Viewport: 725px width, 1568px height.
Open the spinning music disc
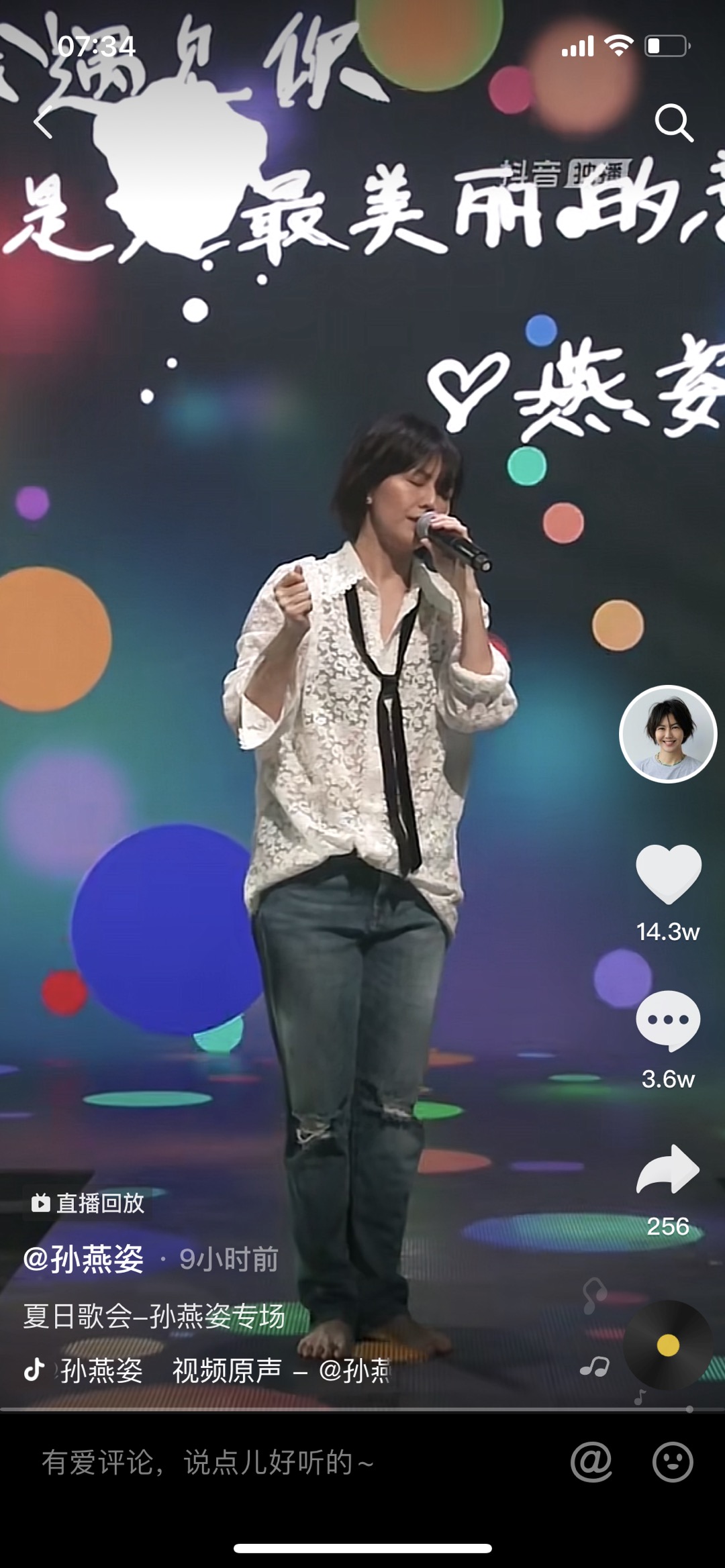pyautogui.click(x=667, y=1345)
